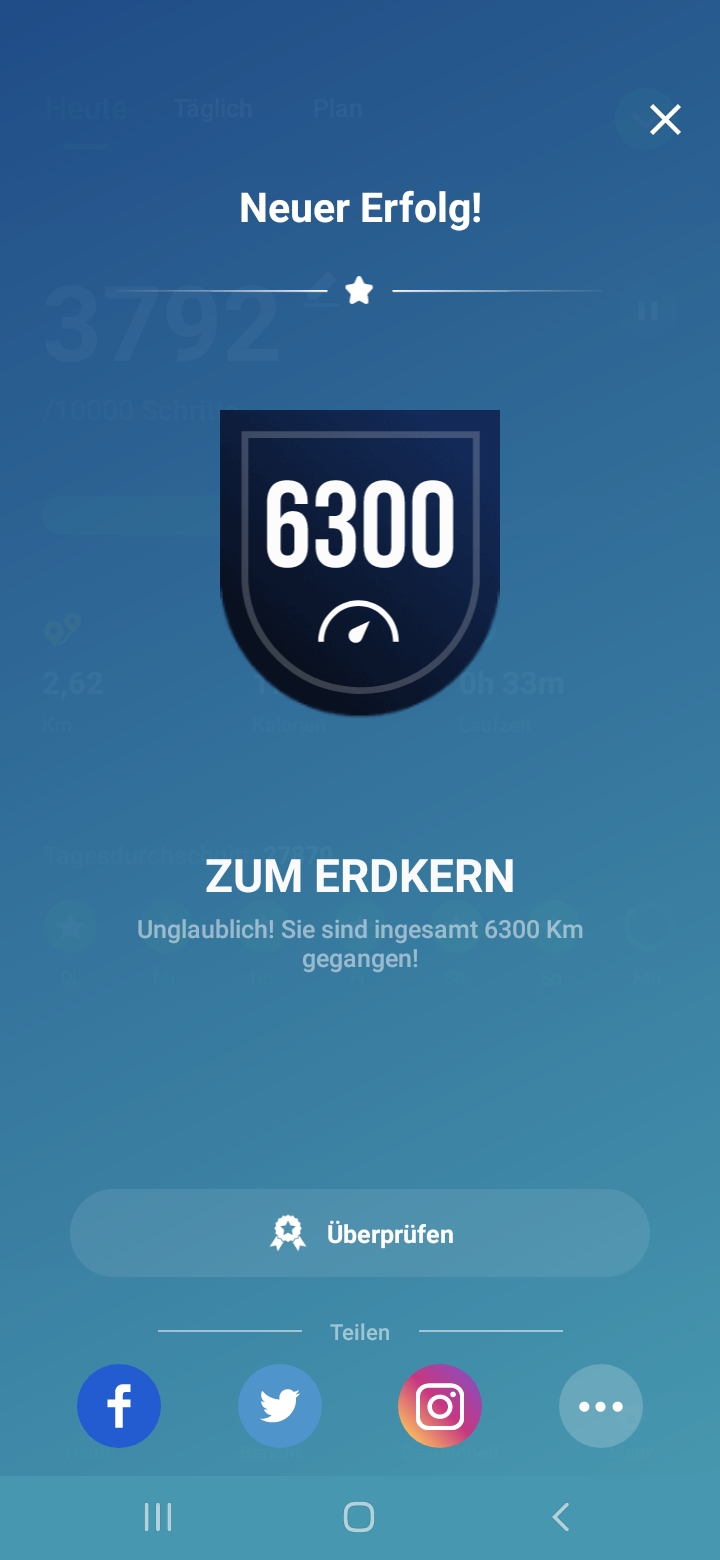The width and height of the screenshot is (720, 1560).
Task: Share the achievement on Instagram
Action: point(440,1406)
